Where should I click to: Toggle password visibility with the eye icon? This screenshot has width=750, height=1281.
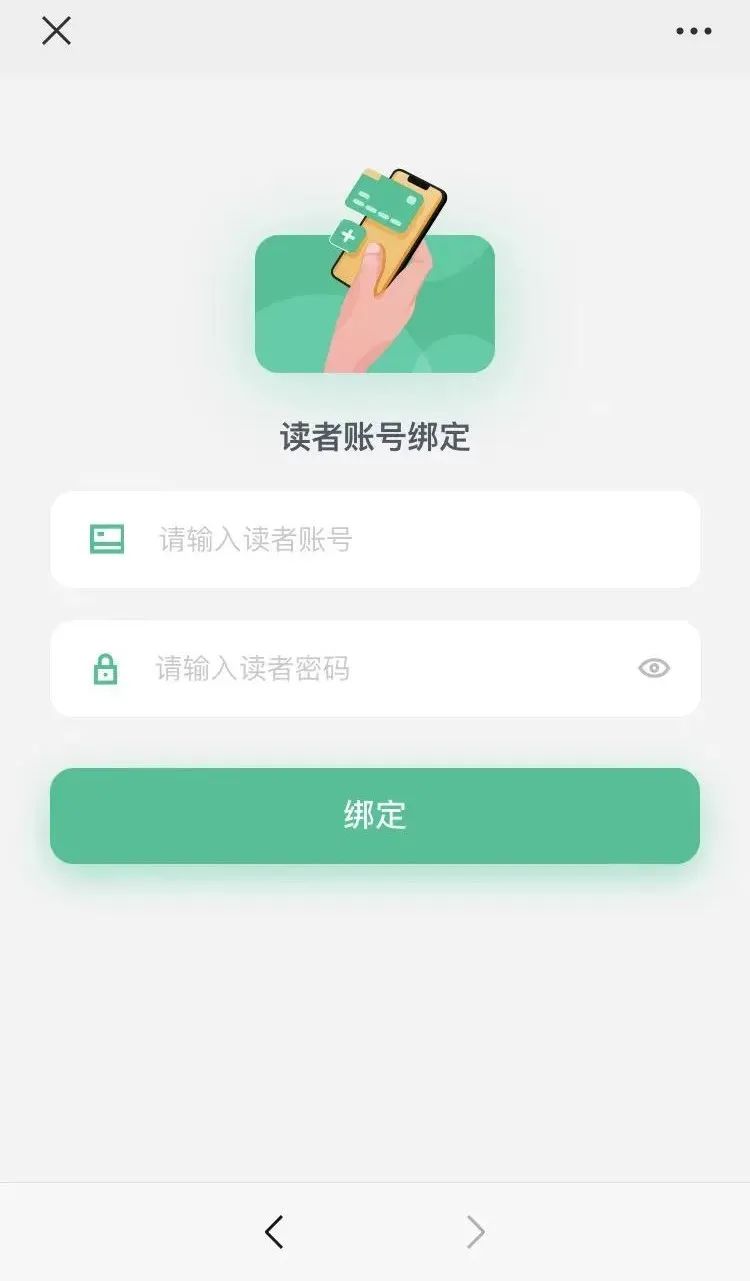[654, 669]
